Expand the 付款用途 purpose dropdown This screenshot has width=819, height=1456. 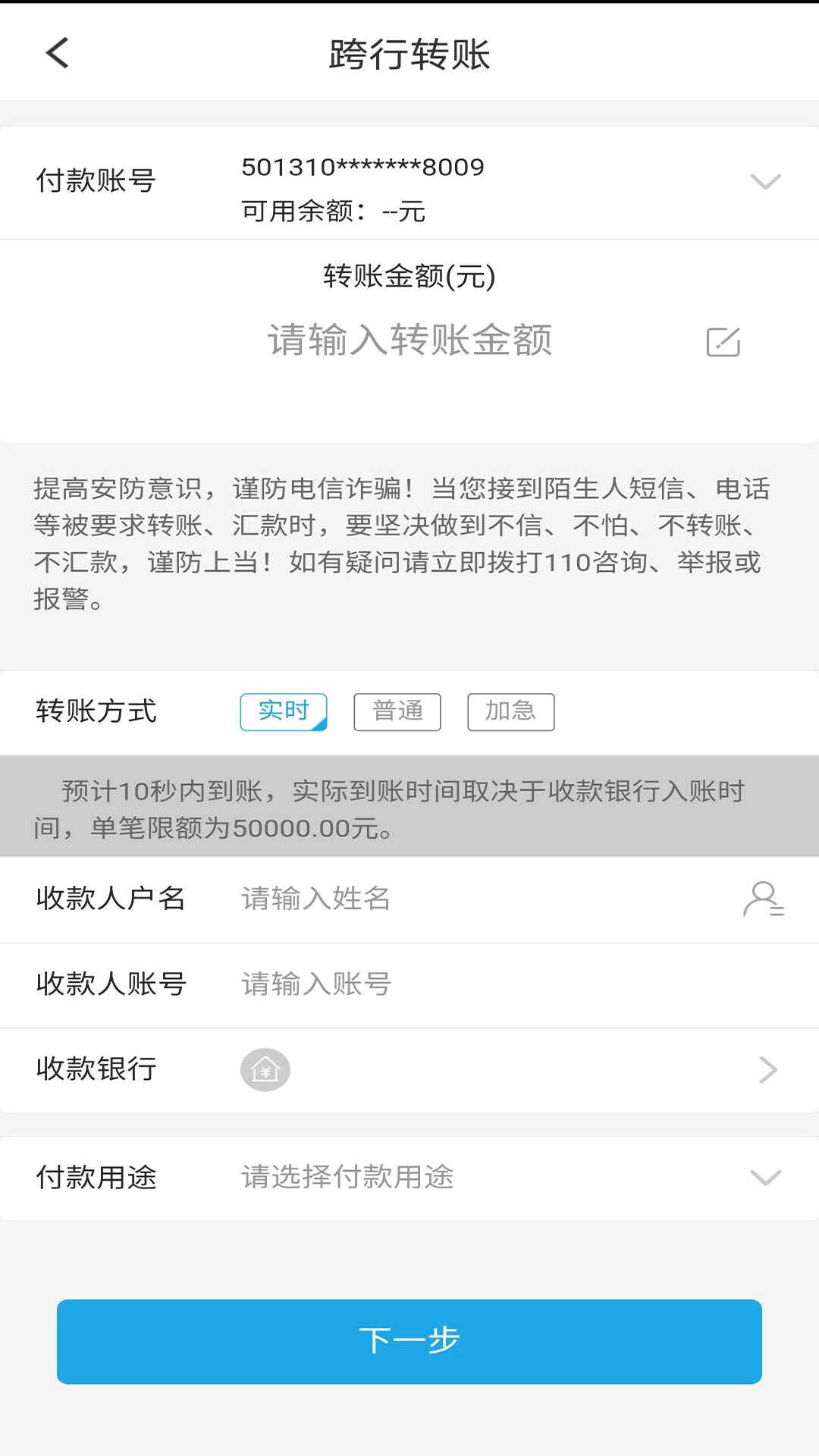(x=764, y=1177)
